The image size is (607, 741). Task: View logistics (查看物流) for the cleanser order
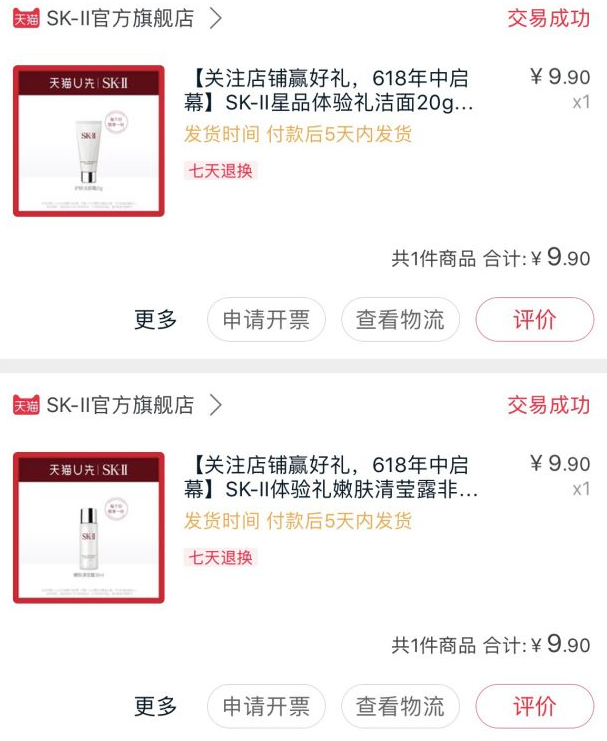click(400, 320)
